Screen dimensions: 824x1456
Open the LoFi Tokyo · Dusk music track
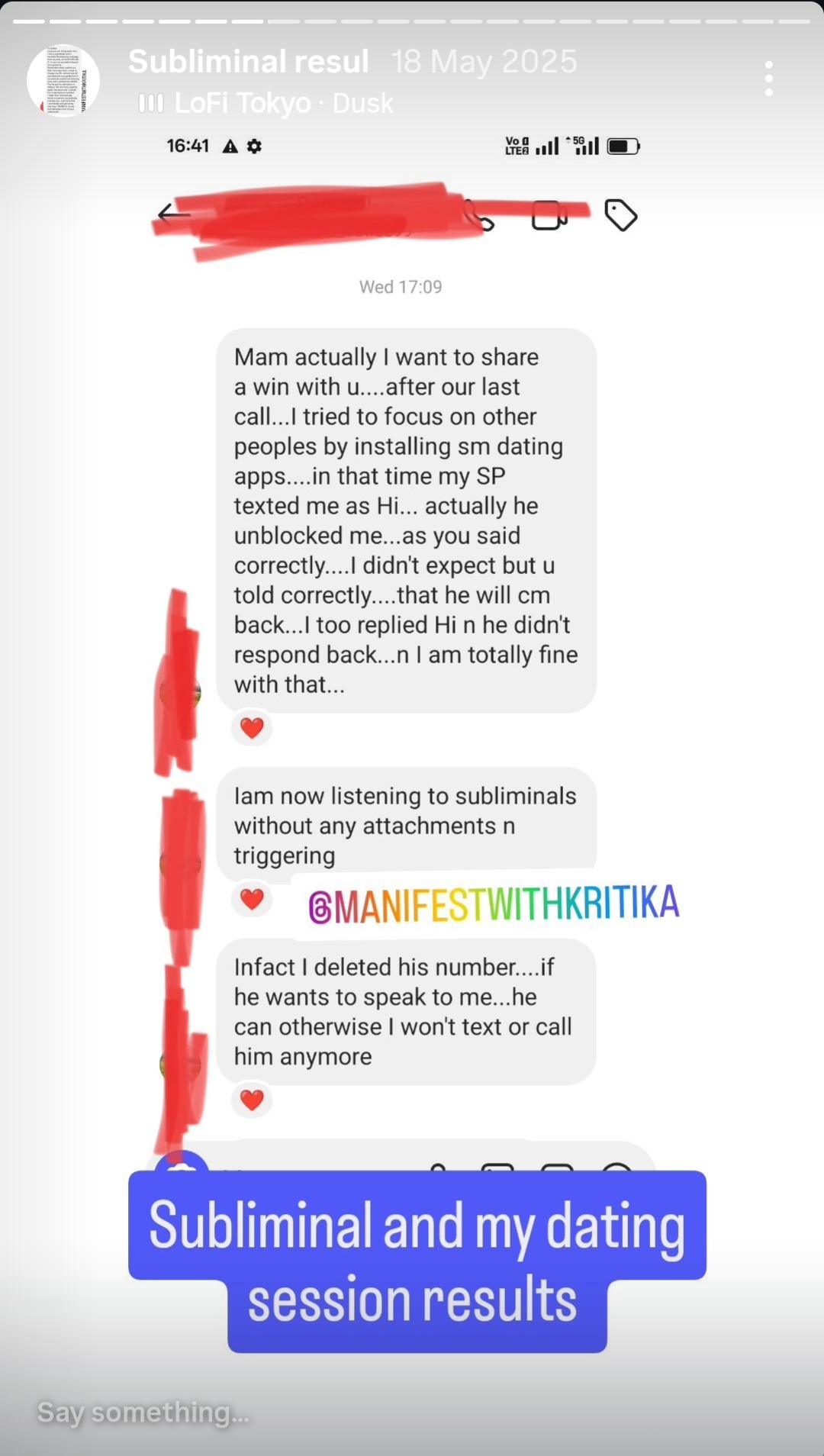(x=266, y=103)
